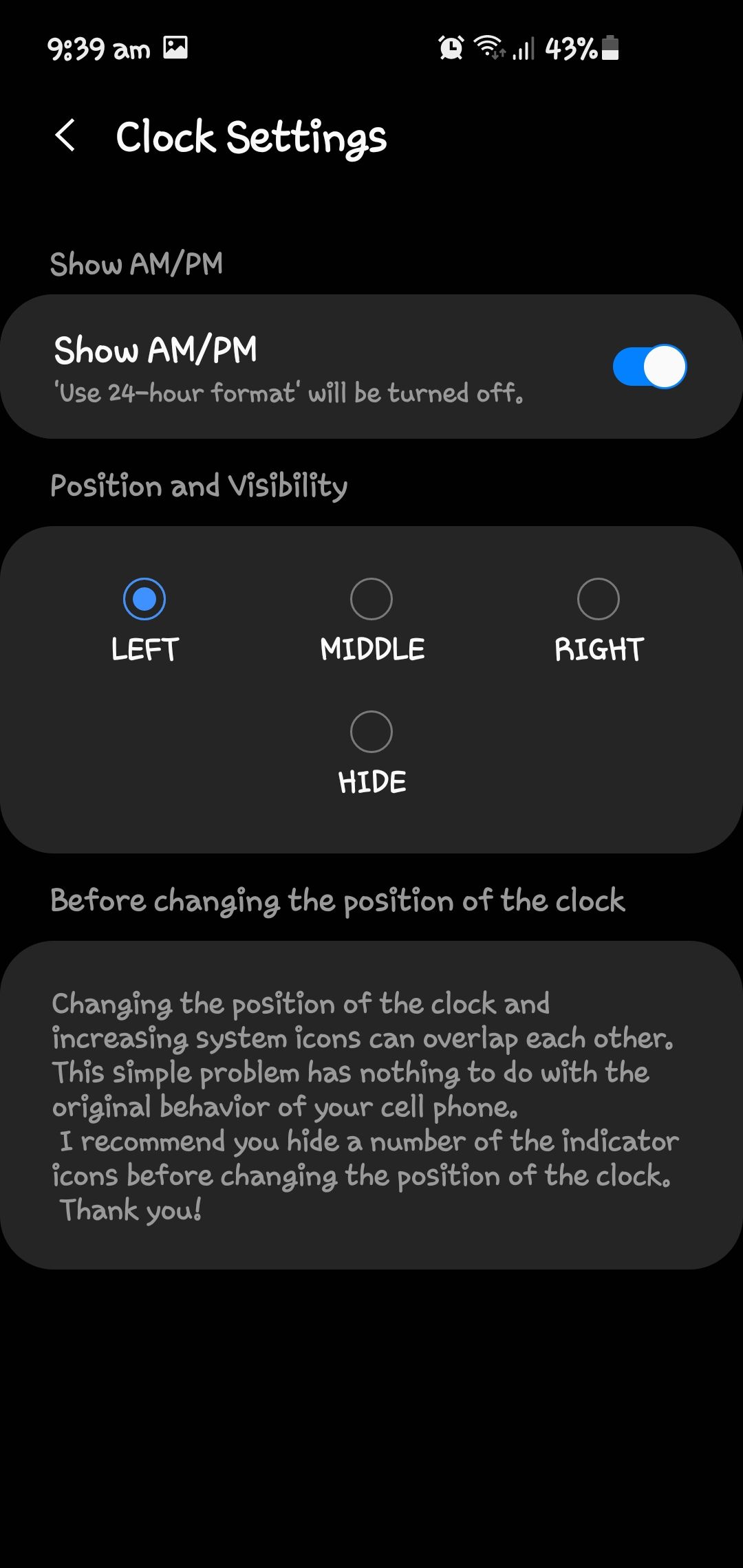Viewport: 743px width, 1568px height.
Task: Select the LEFT clock position
Action: pos(144,600)
